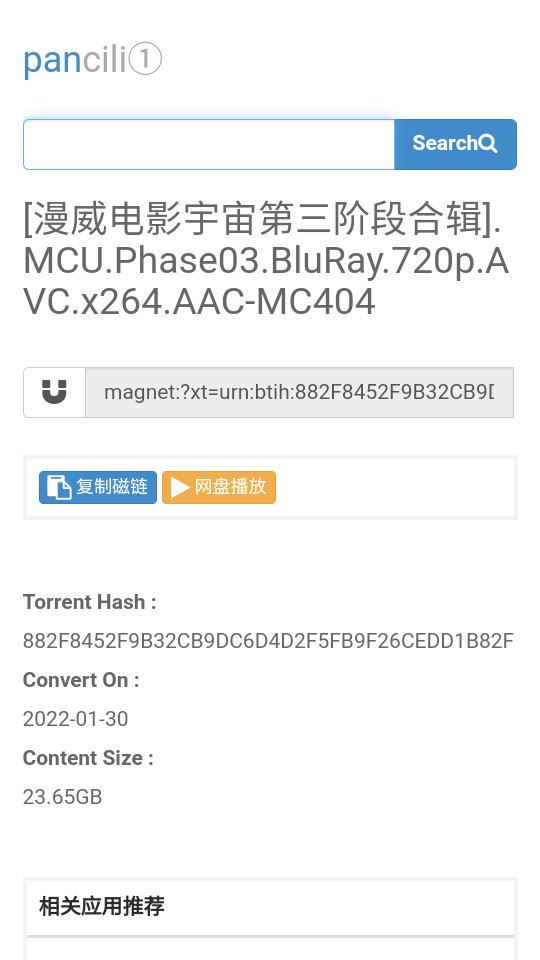540x960 pixels.
Task: Copy the magnet link with 复制磁链
Action: 98,487
